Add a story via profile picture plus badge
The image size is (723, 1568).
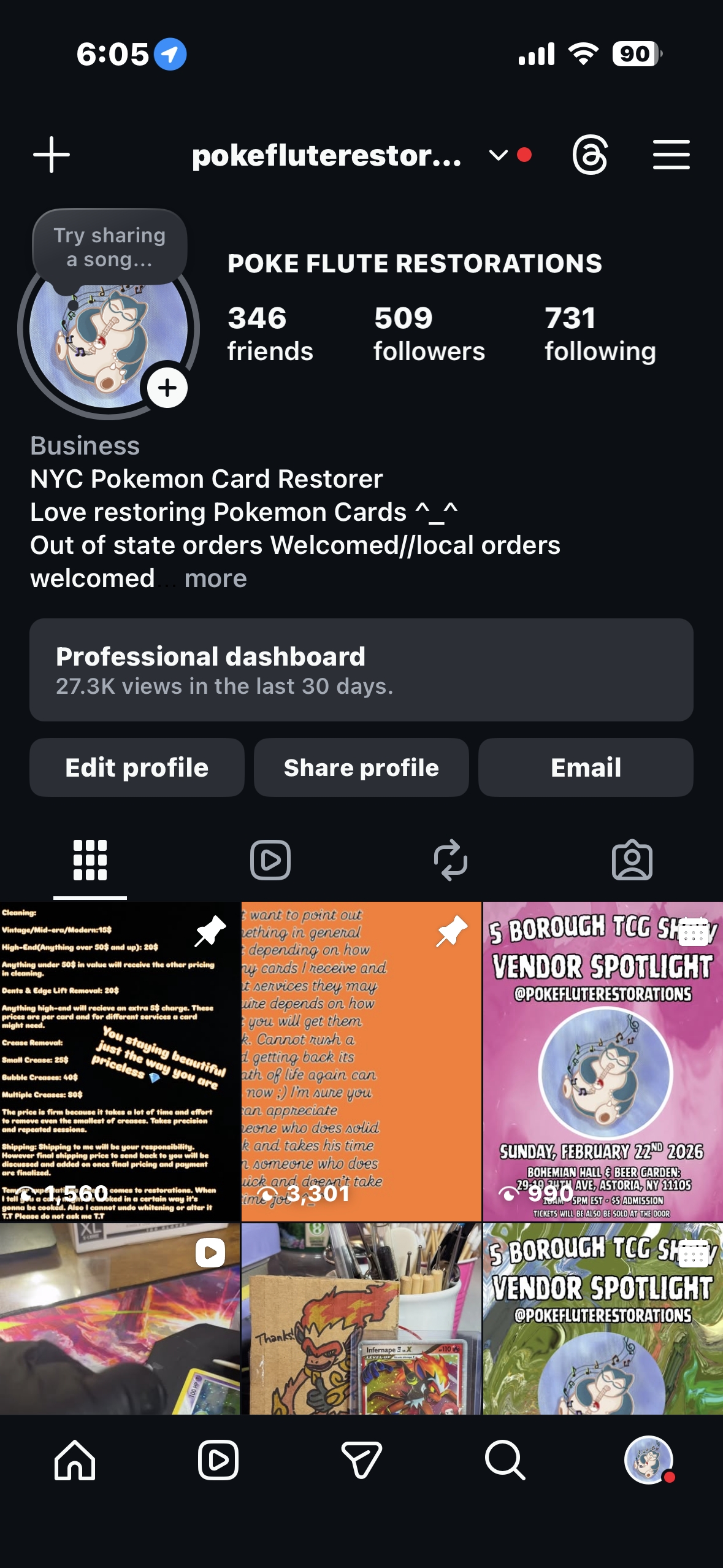tap(167, 388)
